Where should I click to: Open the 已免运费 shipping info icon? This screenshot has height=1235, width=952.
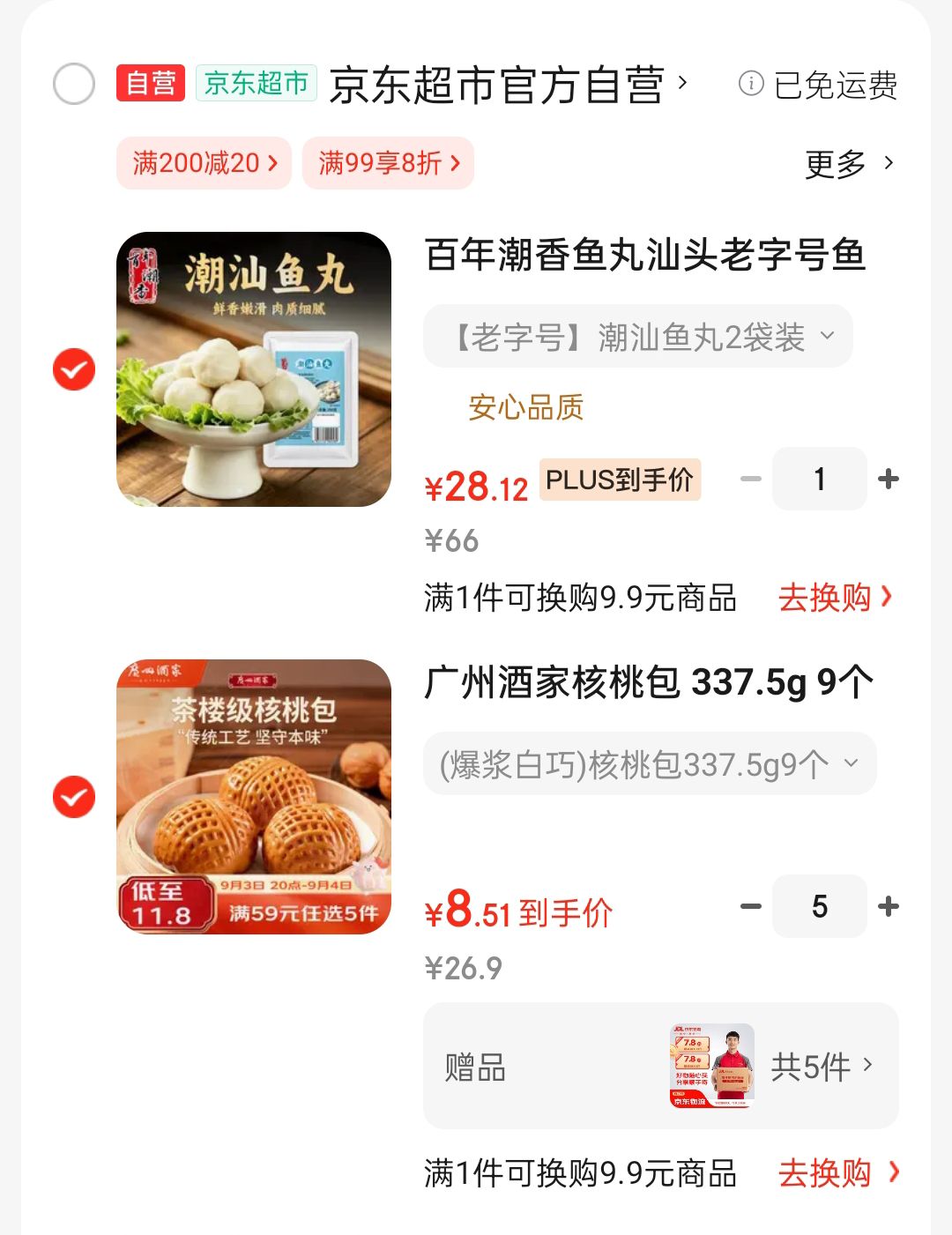pyautogui.click(x=750, y=84)
